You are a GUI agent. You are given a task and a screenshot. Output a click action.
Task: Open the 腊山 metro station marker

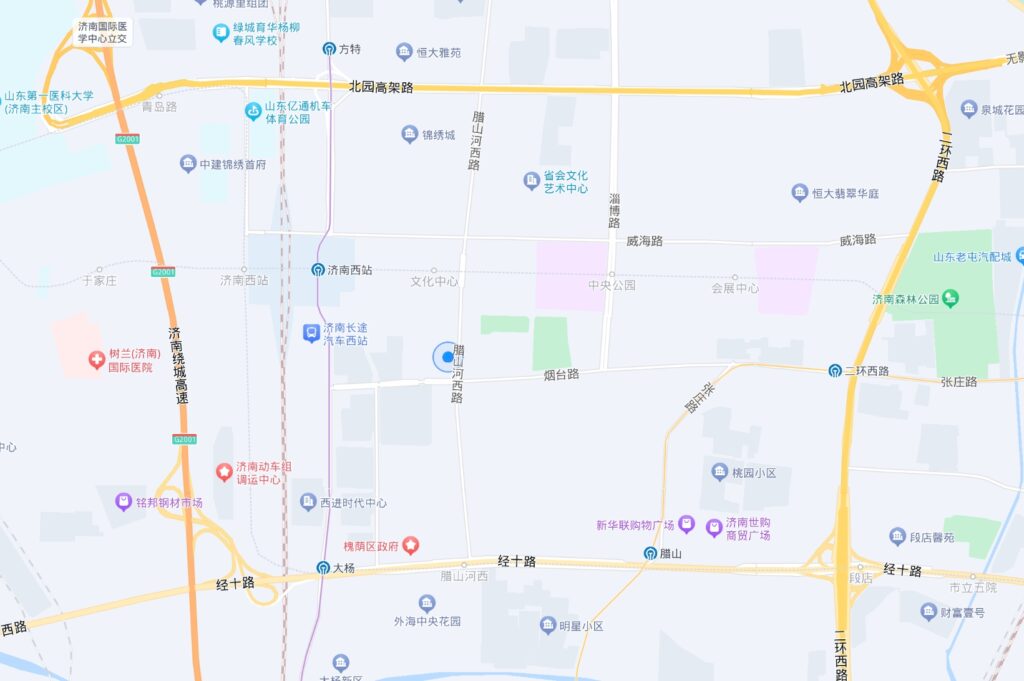pos(649,553)
